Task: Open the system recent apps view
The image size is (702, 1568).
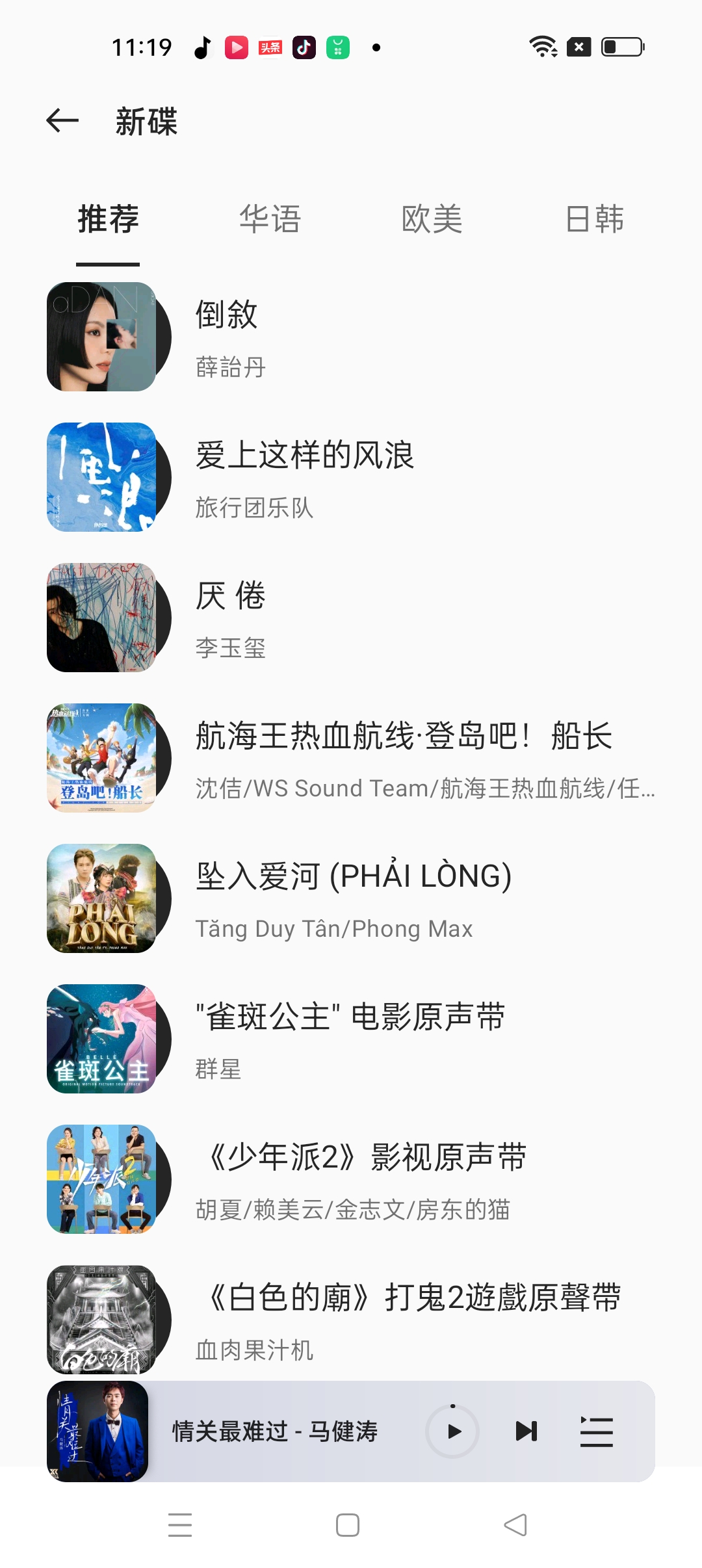Action: [180, 1525]
